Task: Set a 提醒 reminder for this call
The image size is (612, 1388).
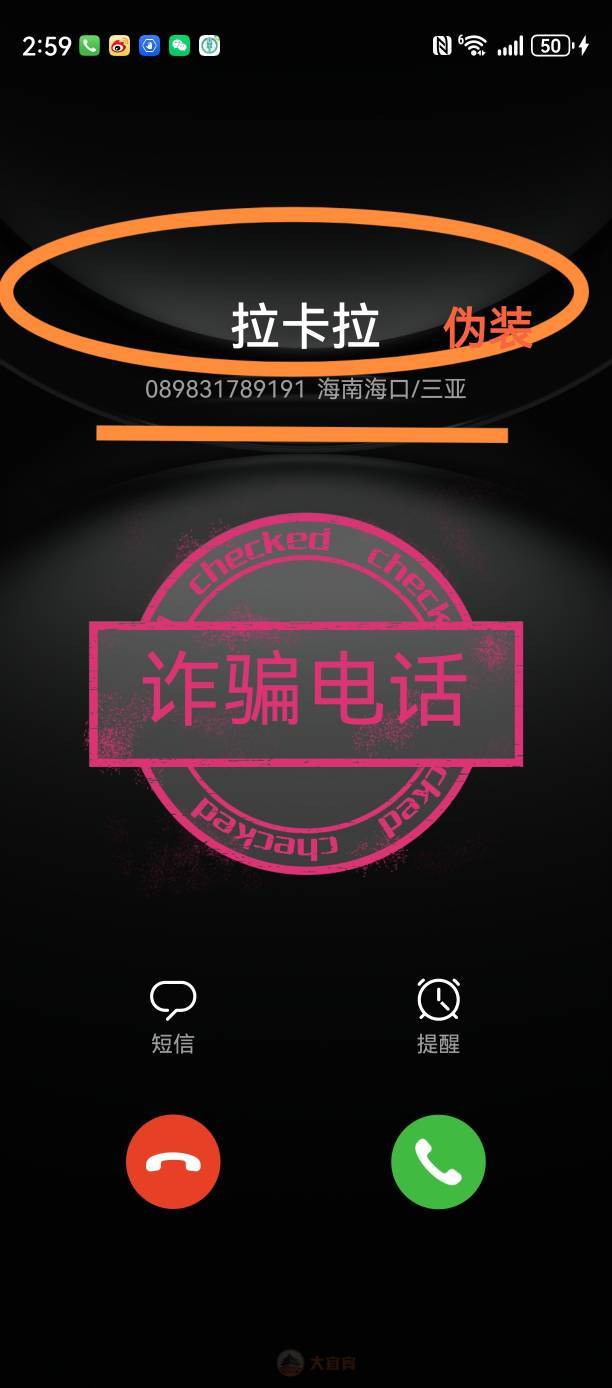Action: [x=438, y=1014]
